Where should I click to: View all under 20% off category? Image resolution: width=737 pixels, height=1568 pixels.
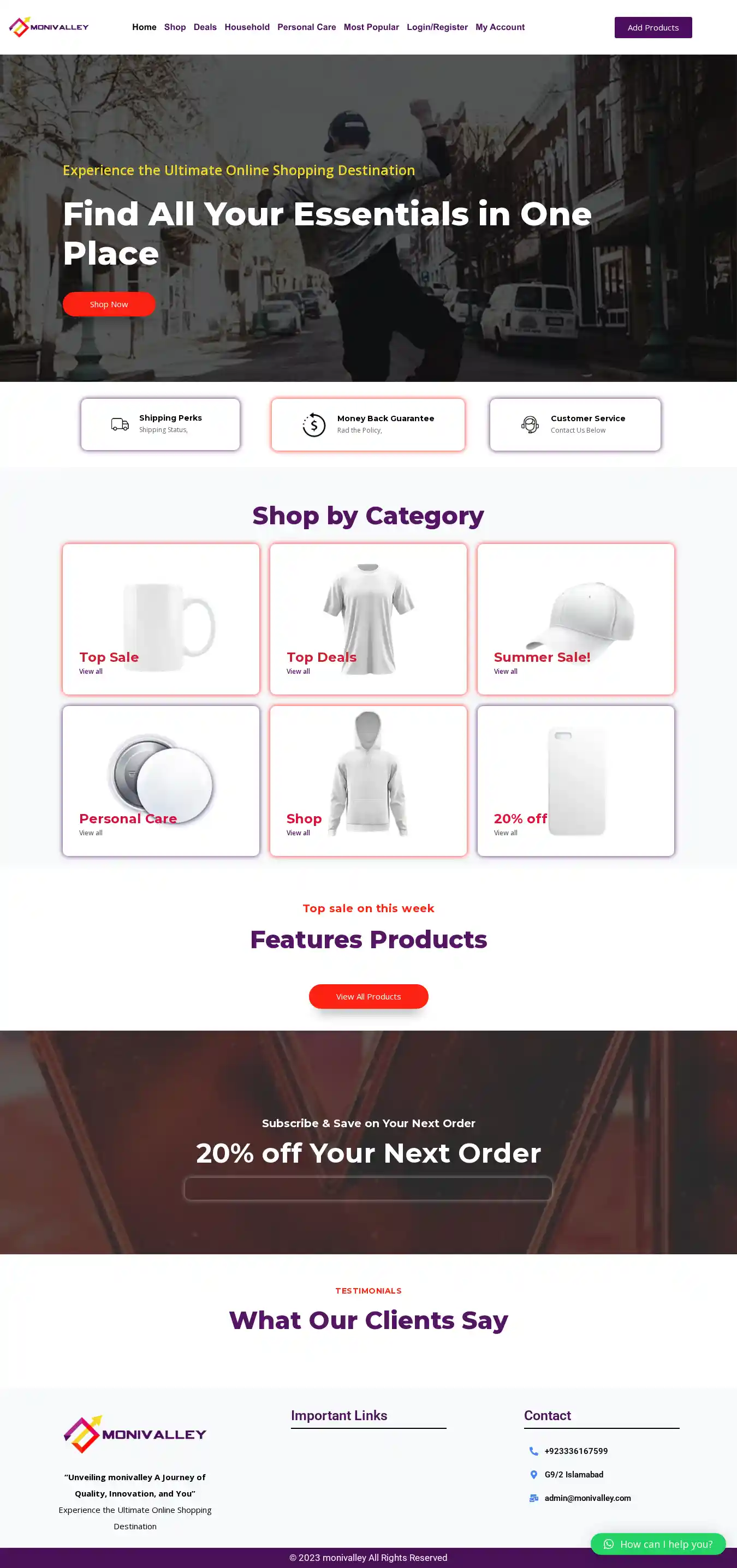(505, 833)
